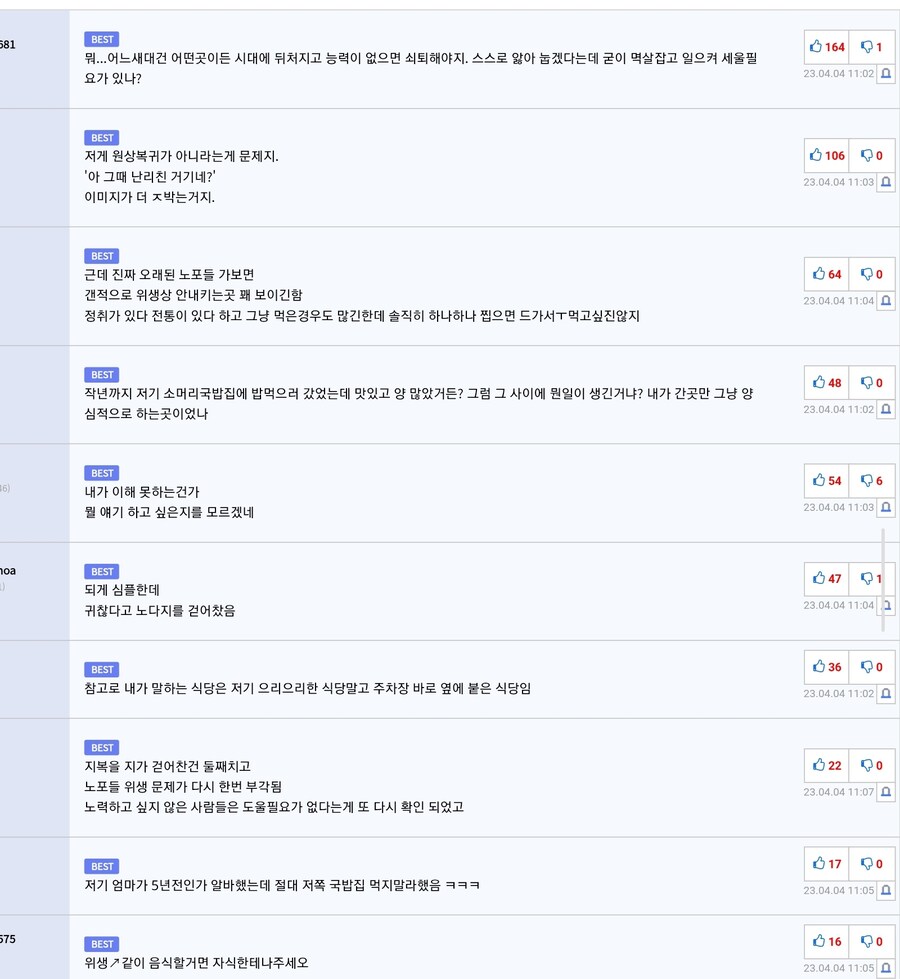Click the siren icon on the 47-like comment
The height and width of the screenshot is (979, 900).
click(x=885, y=604)
